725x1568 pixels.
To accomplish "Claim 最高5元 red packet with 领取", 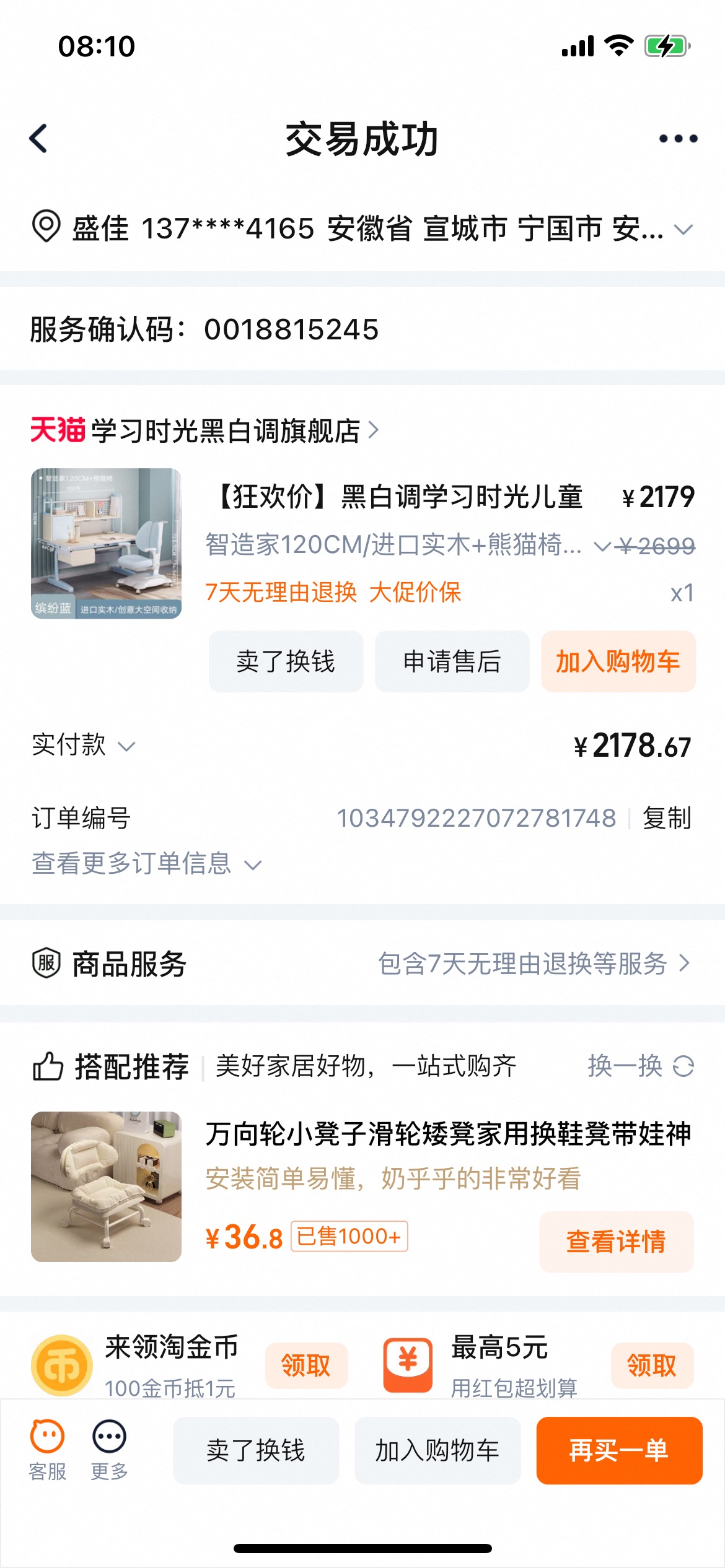I will (651, 1365).
